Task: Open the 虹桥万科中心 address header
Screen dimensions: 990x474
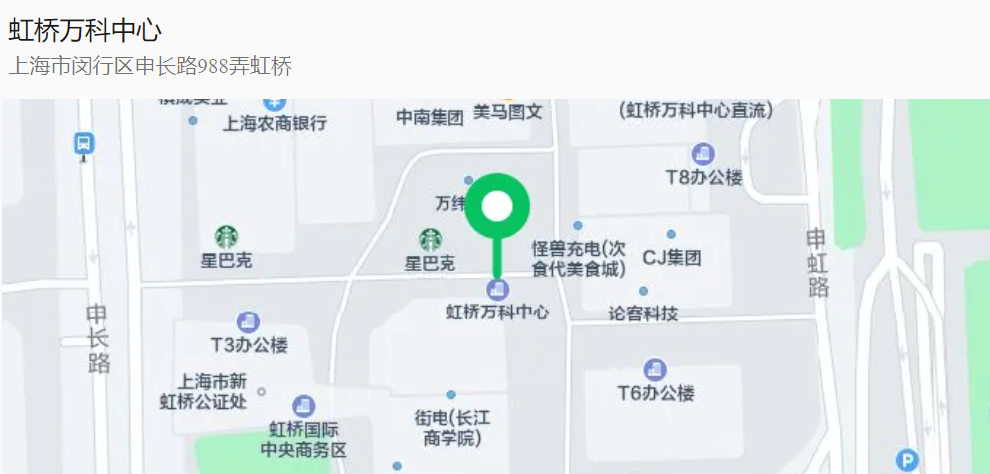Action: click(x=150, y=48)
